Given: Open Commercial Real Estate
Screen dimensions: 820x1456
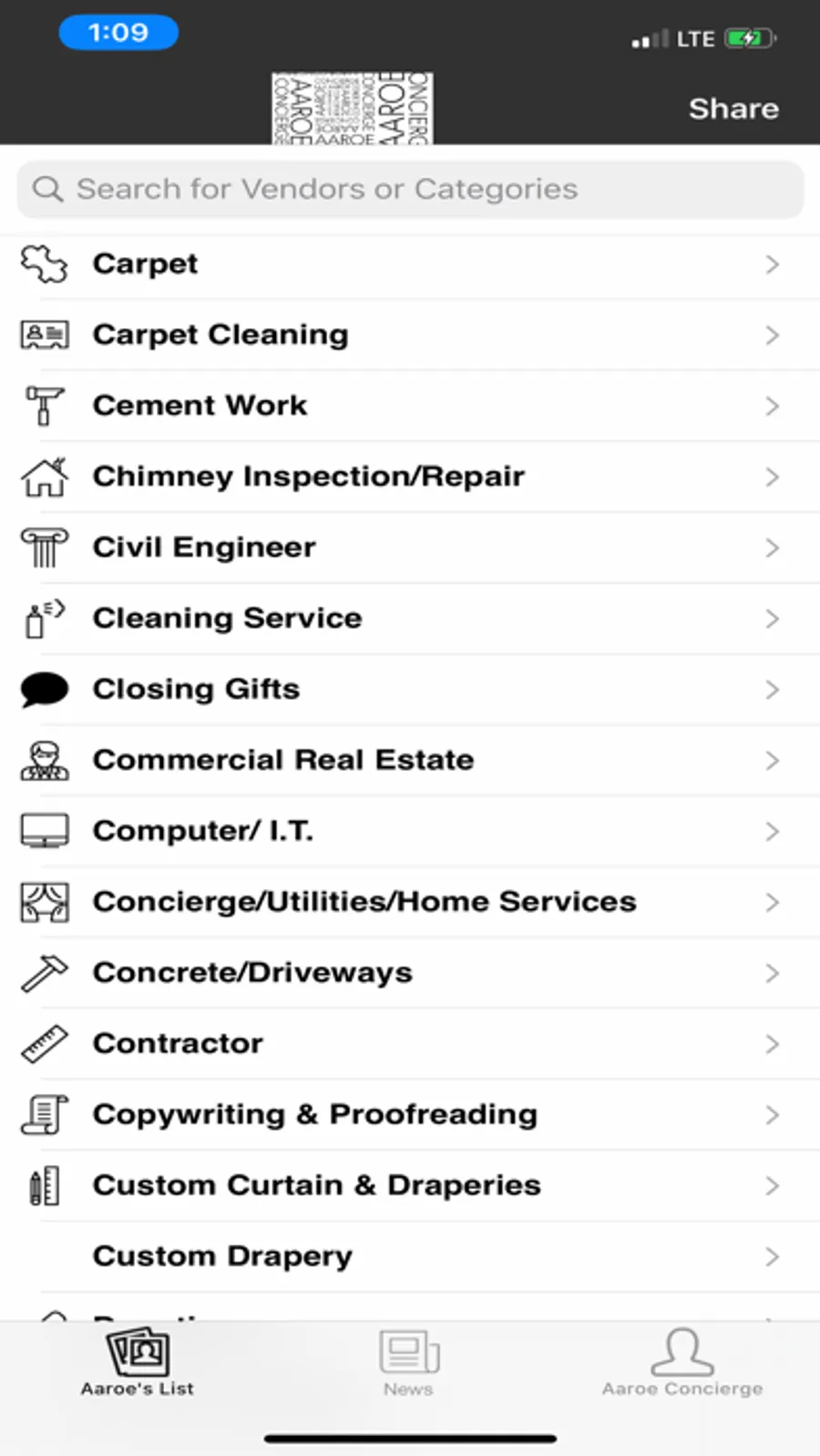Looking at the screenshot, I should click(410, 762).
